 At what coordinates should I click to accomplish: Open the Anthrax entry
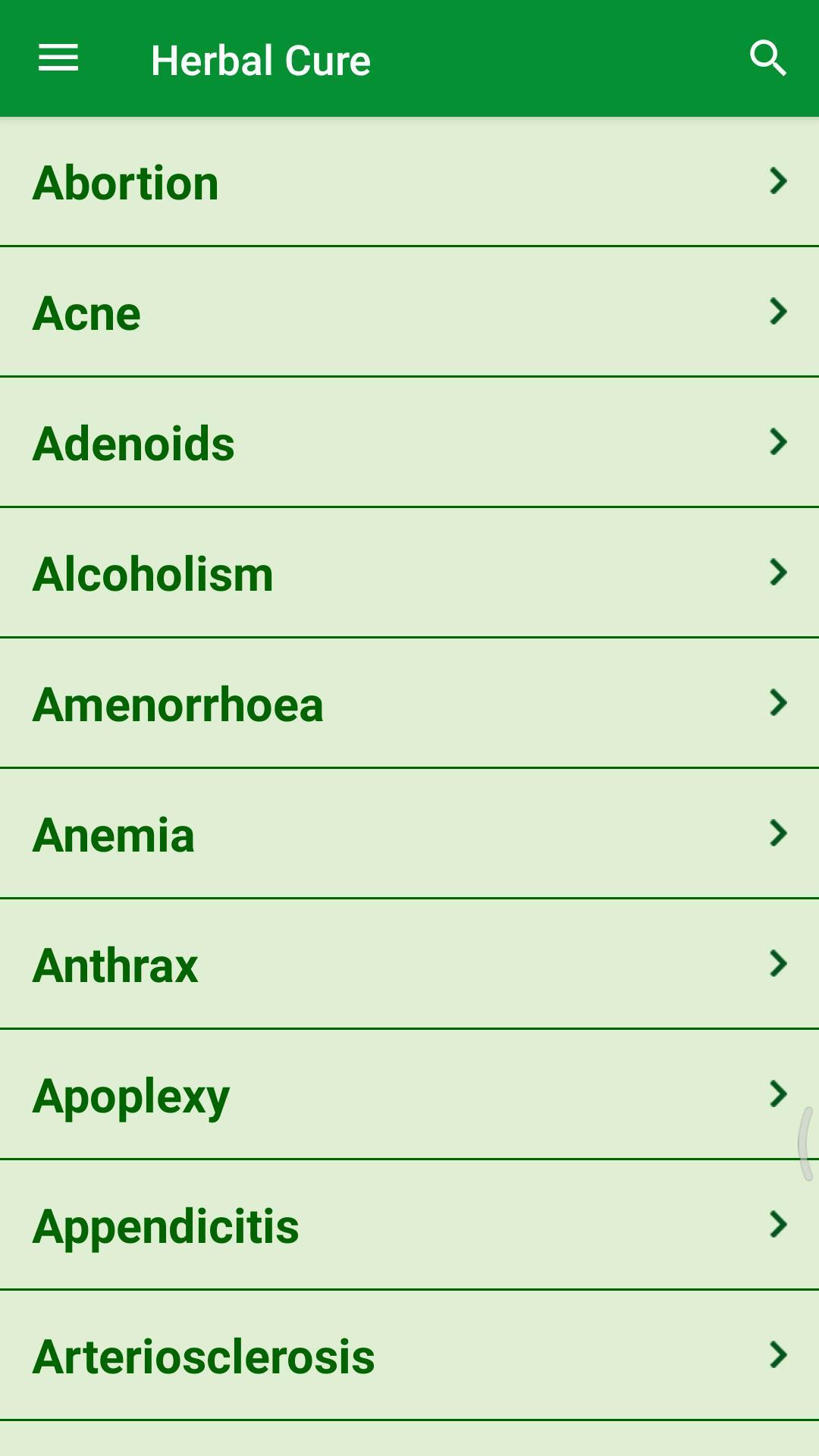(x=409, y=964)
